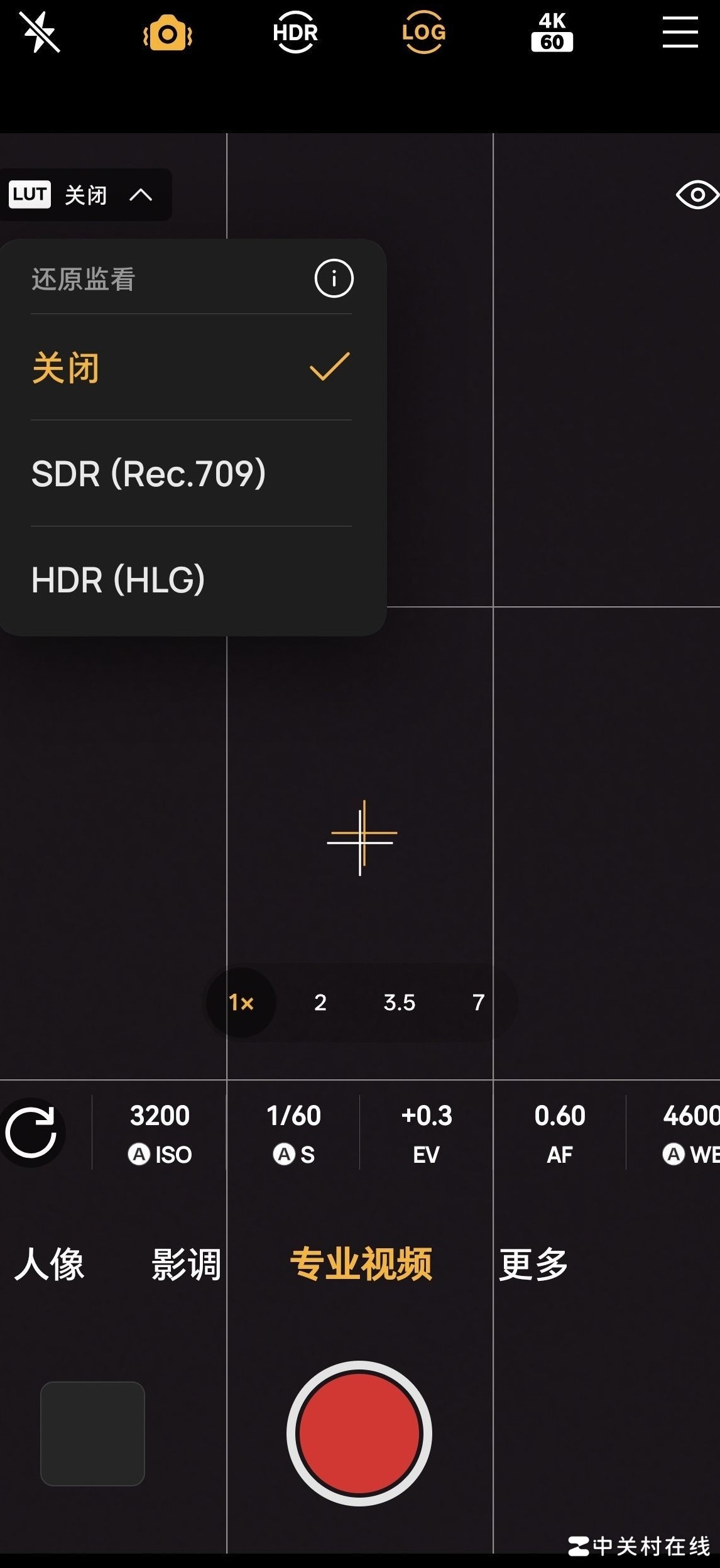Change 4K 60 resolution setting
720x1568 pixels.
pyautogui.click(x=552, y=32)
